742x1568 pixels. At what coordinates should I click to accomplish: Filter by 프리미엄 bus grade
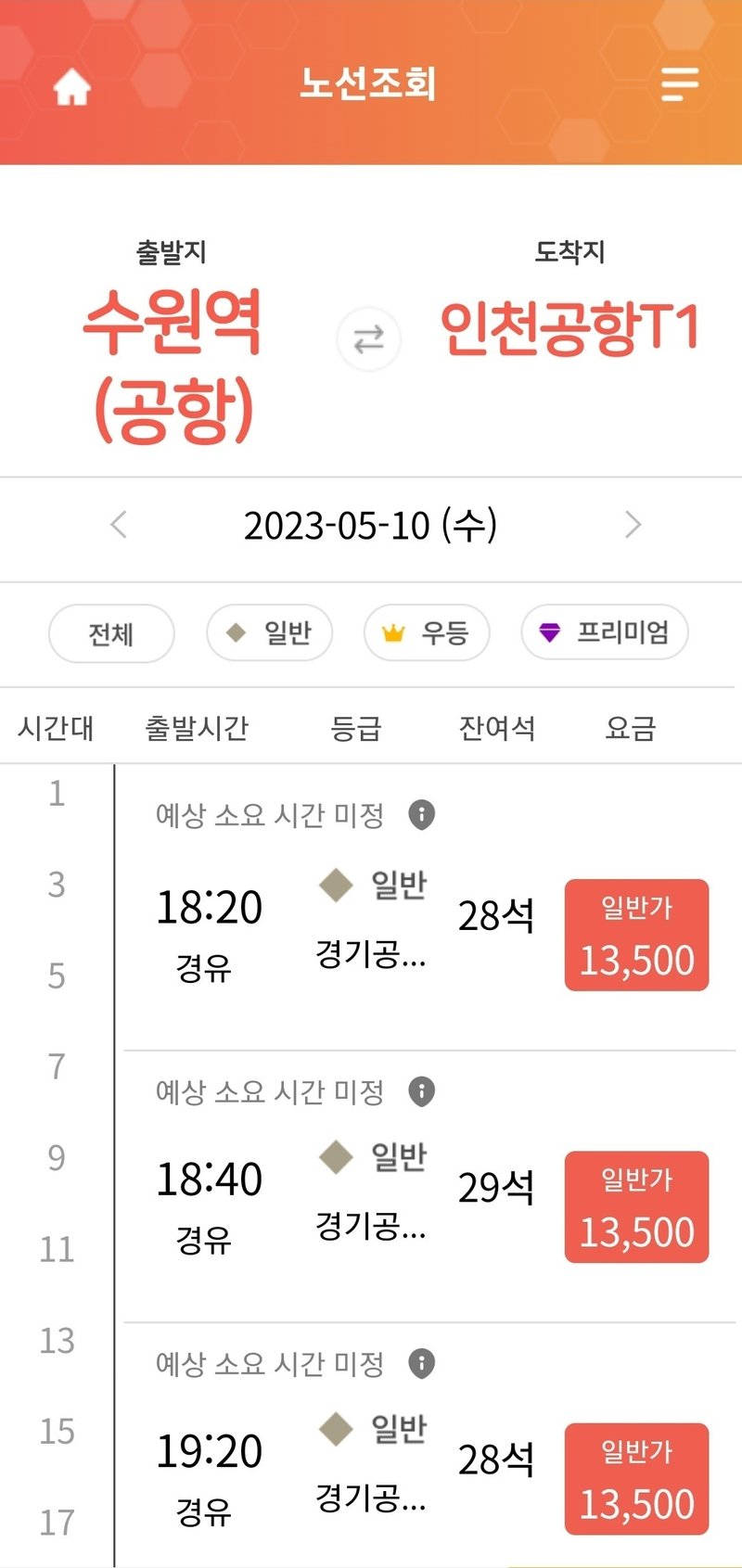point(605,633)
